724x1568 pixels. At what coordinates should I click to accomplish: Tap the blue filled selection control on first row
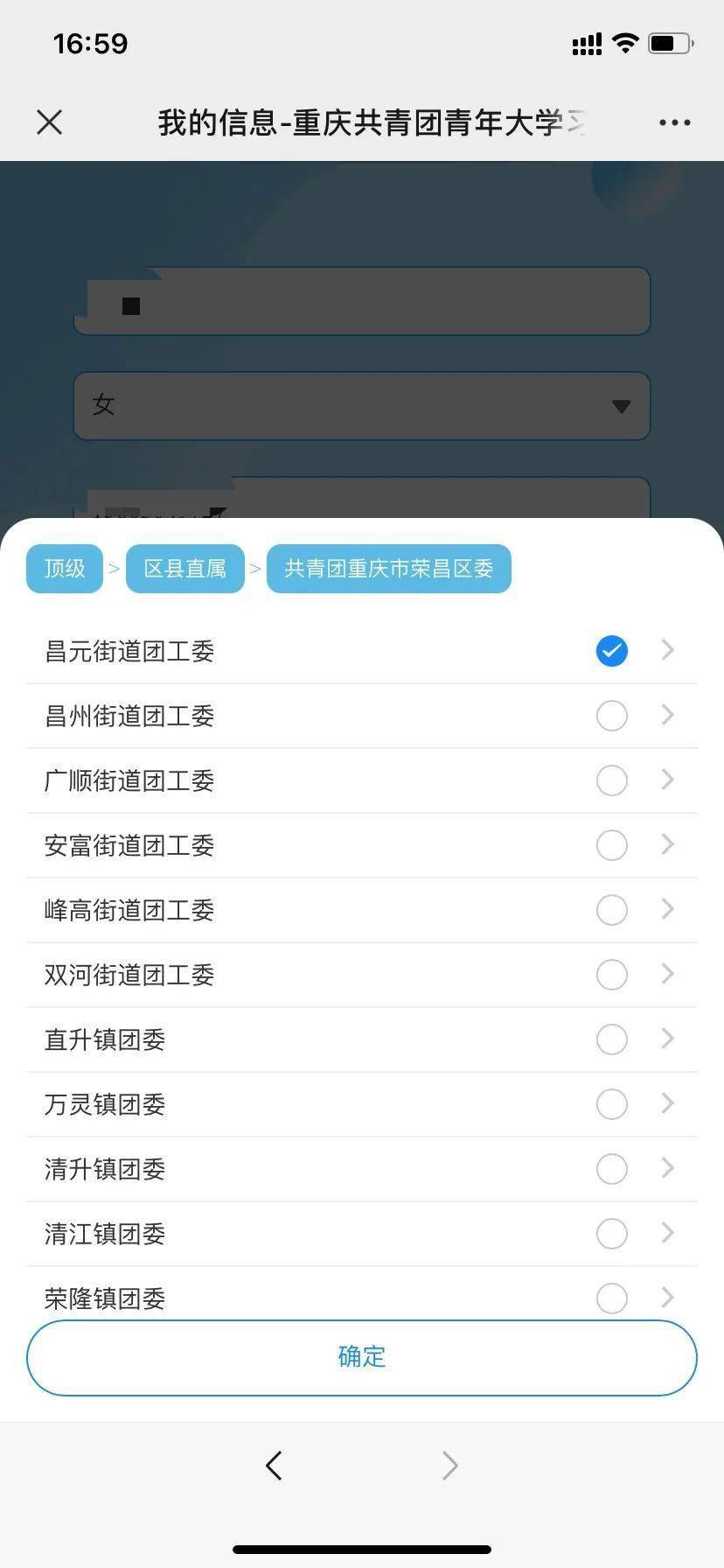click(611, 650)
